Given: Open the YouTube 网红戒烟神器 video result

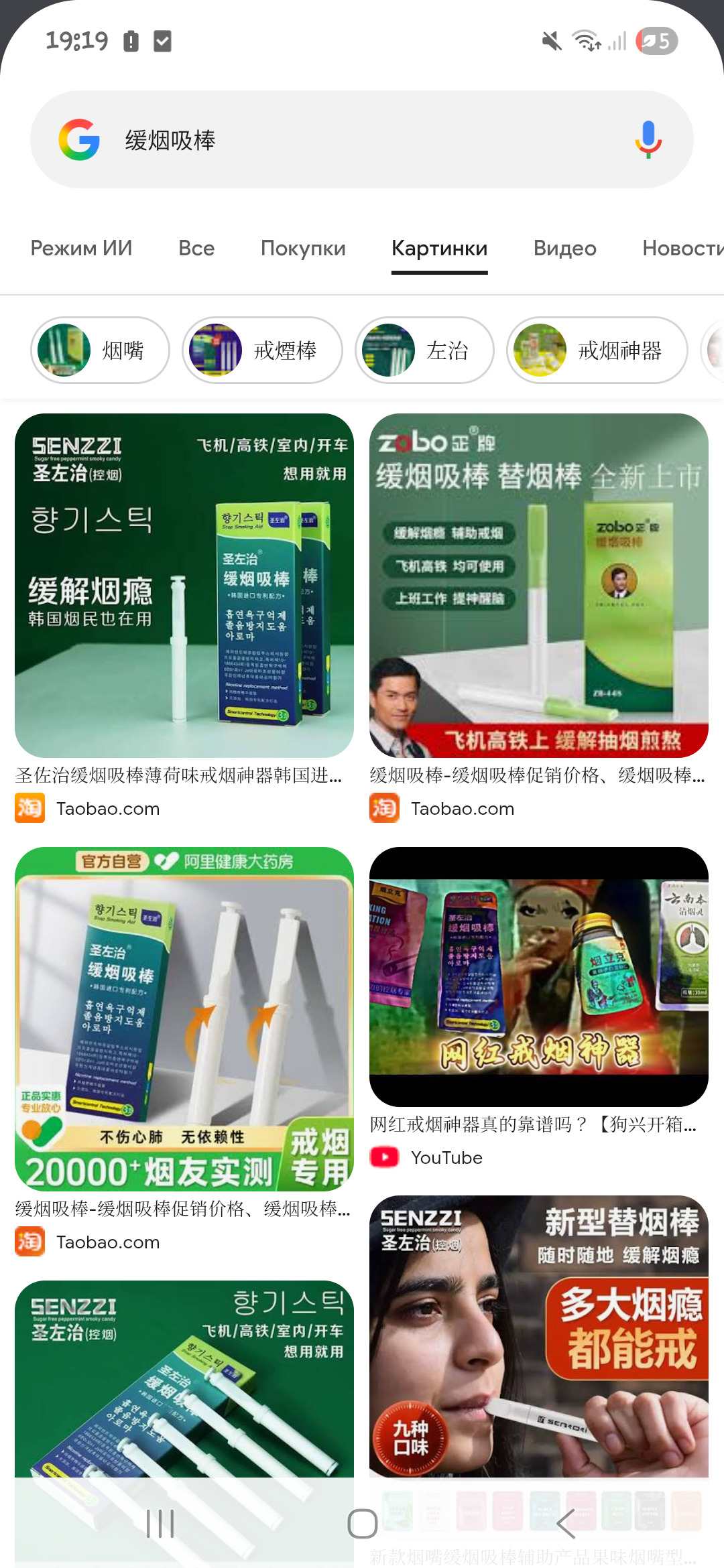Looking at the screenshot, I should pyautogui.click(x=538, y=976).
